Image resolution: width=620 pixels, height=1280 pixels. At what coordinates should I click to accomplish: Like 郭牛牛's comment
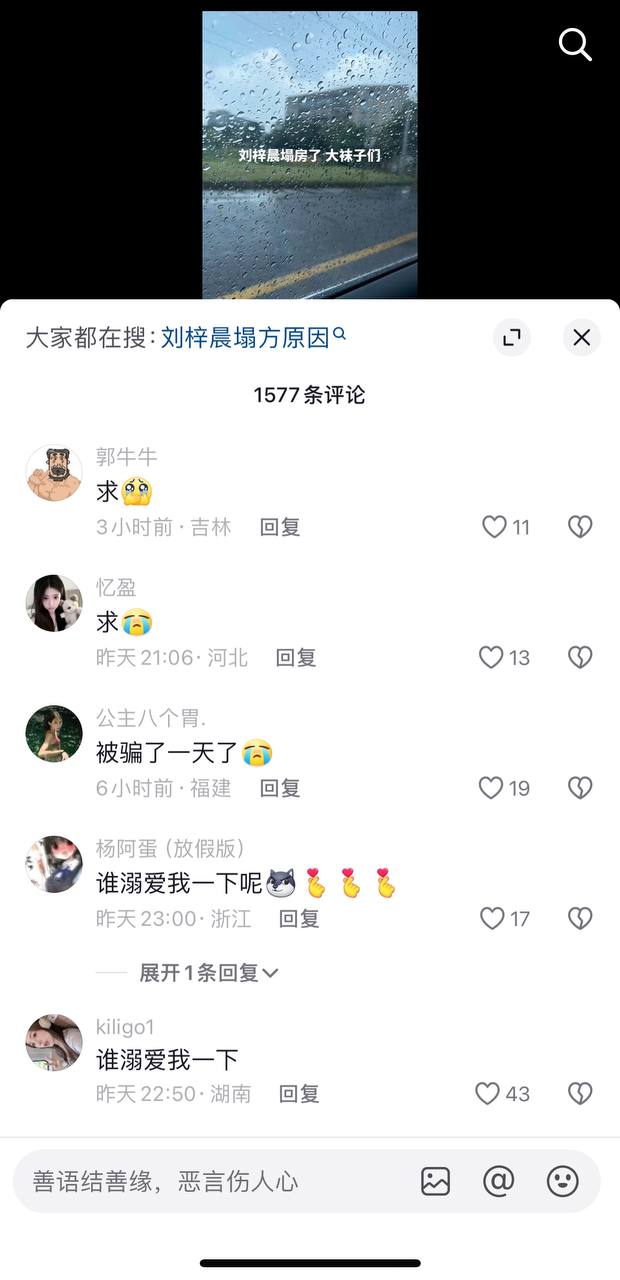(x=495, y=527)
